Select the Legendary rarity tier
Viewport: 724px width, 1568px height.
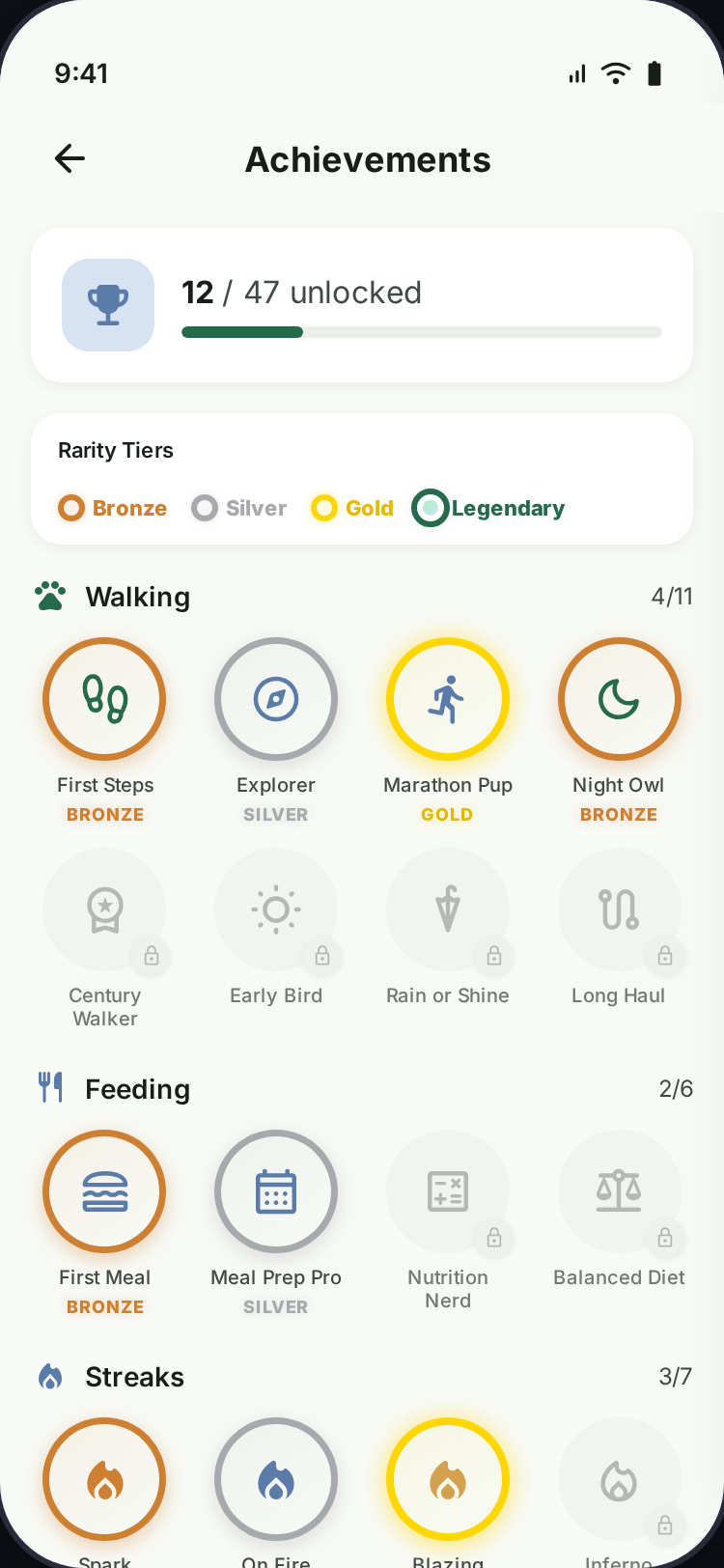(x=487, y=508)
